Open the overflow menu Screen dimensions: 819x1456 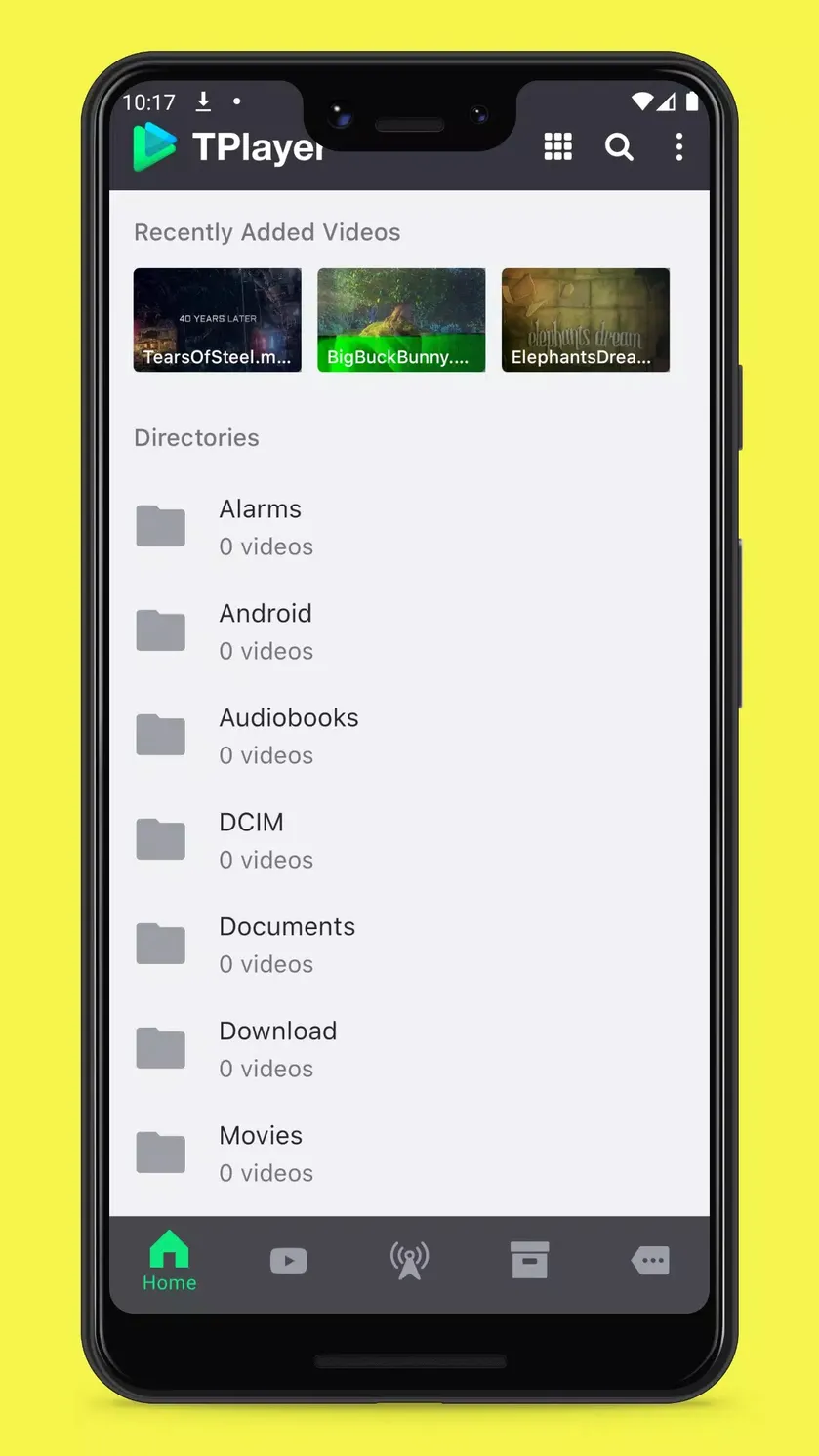pyautogui.click(x=679, y=146)
